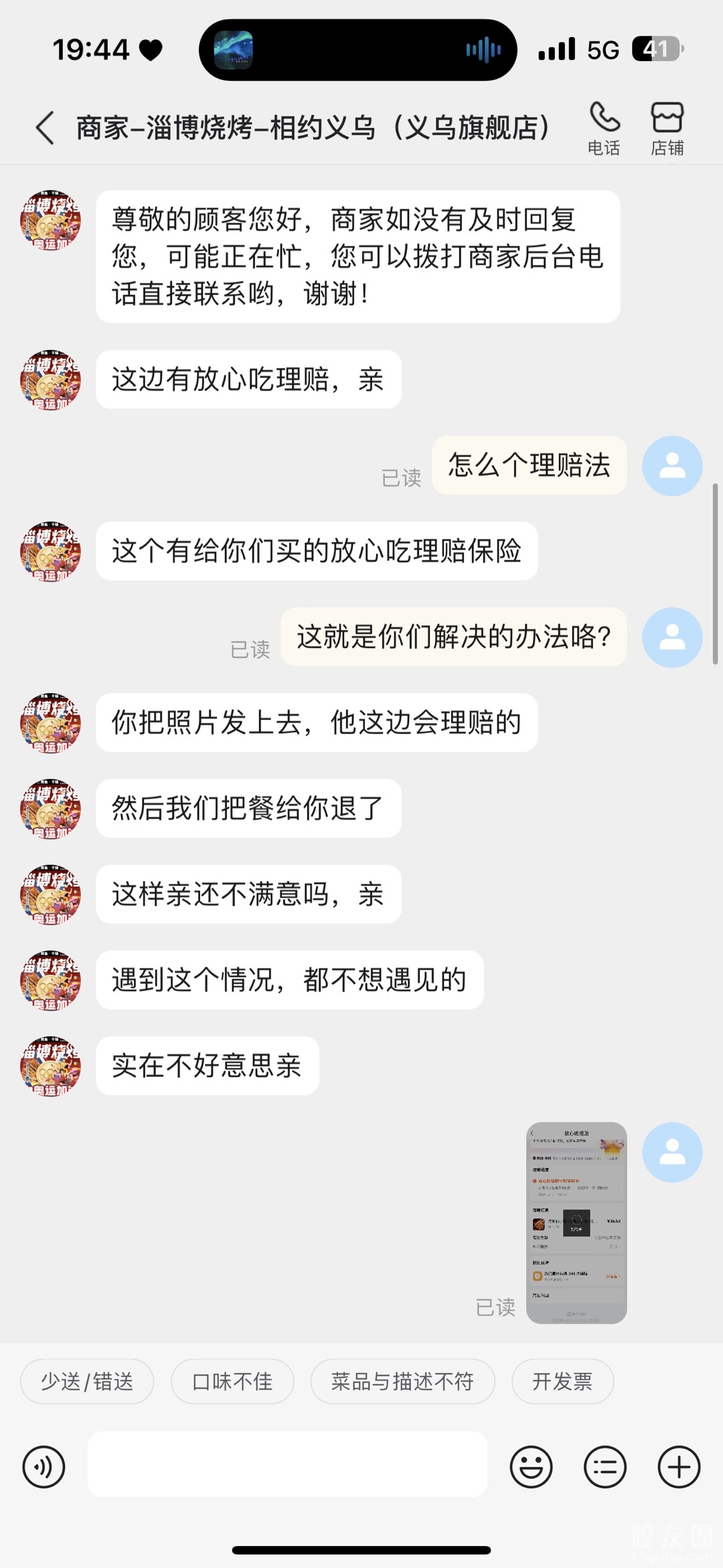
Task: Focus the message text field
Action: tap(287, 1464)
